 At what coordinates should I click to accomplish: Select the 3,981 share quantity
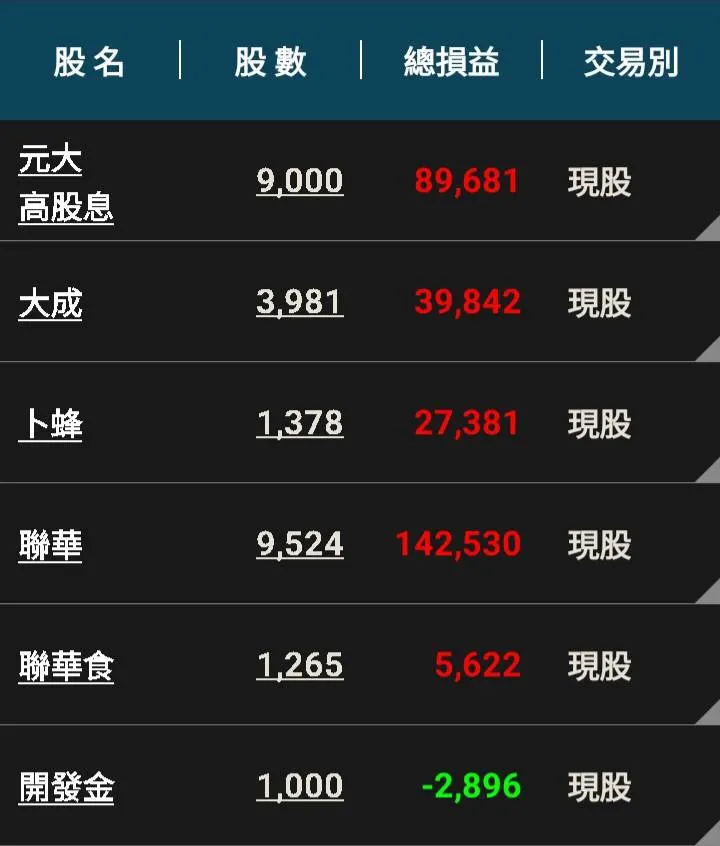click(302, 302)
